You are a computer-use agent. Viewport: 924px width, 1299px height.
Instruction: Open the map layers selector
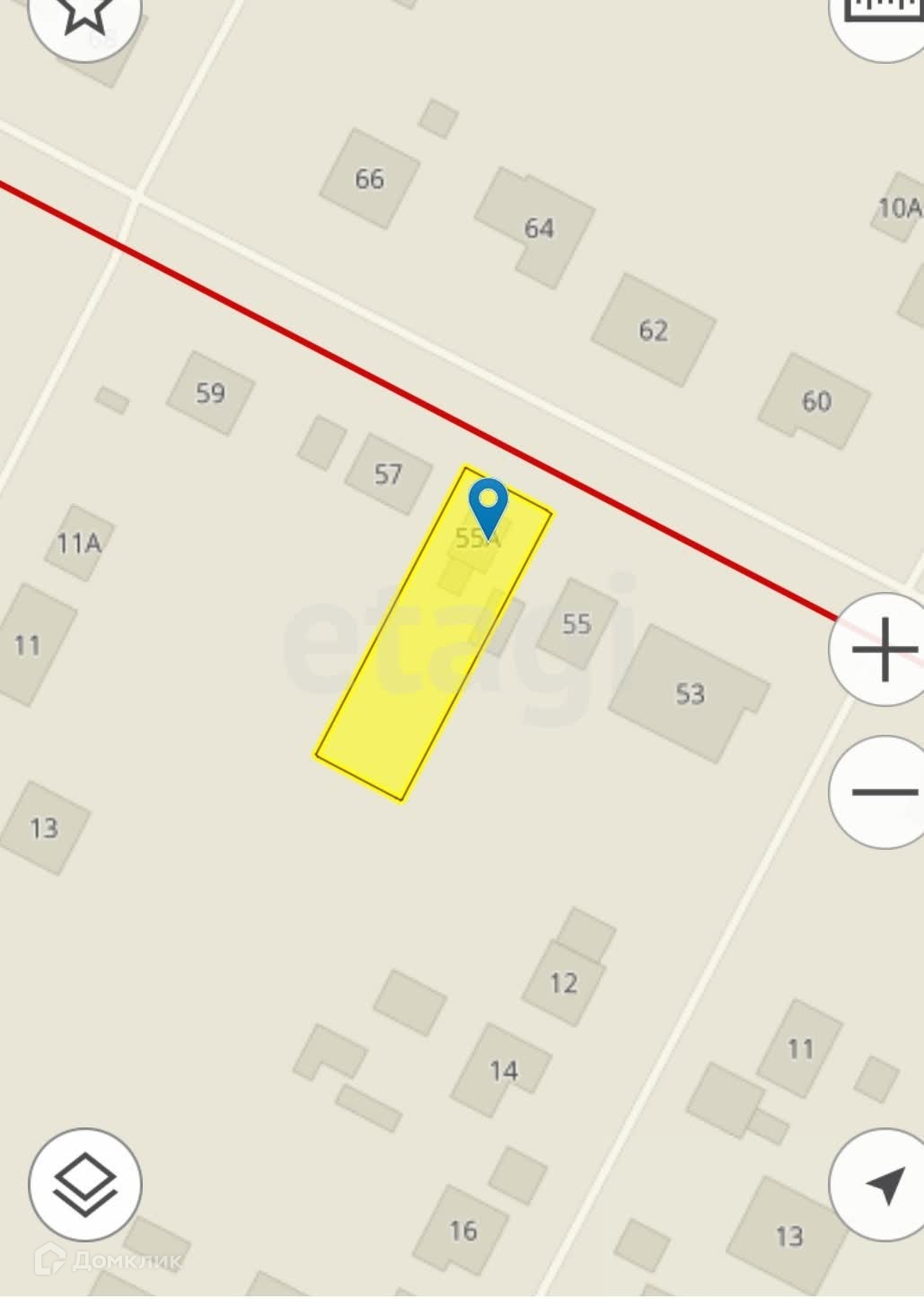pyautogui.click(x=85, y=1185)
